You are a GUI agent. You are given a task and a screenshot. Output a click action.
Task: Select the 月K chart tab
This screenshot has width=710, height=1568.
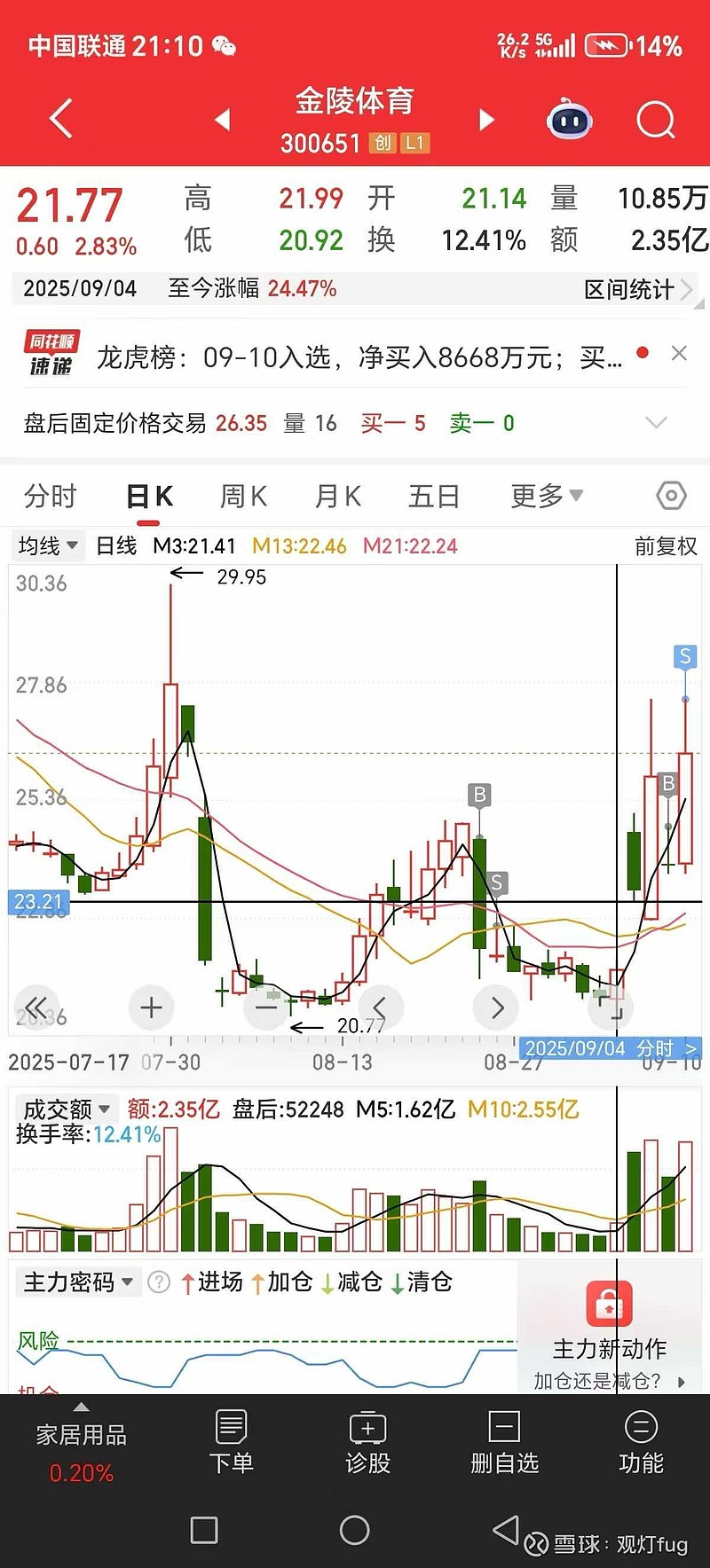click(337, 496)
